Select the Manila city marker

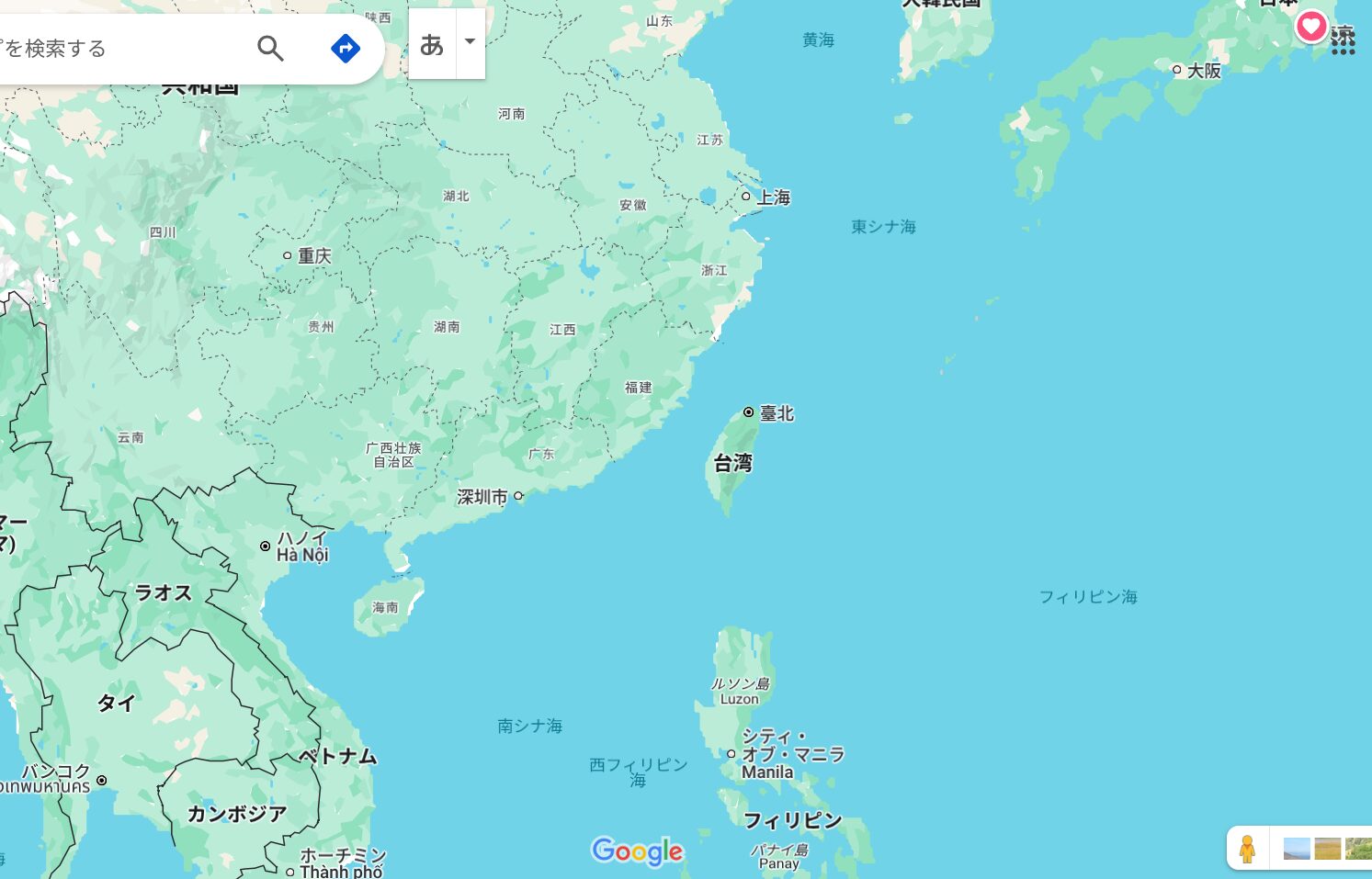(731, 753)
